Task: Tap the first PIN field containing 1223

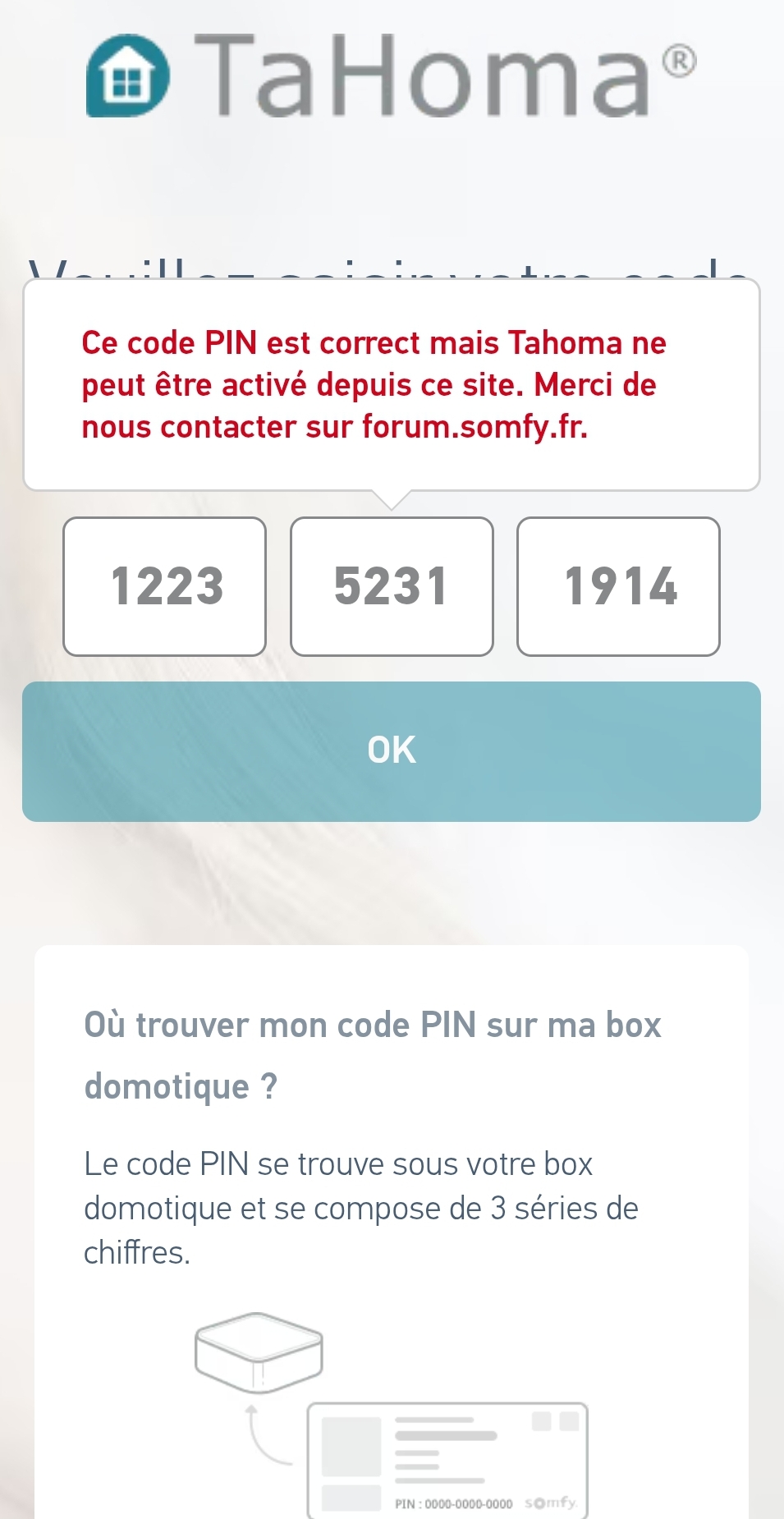Action: point(165,586)
